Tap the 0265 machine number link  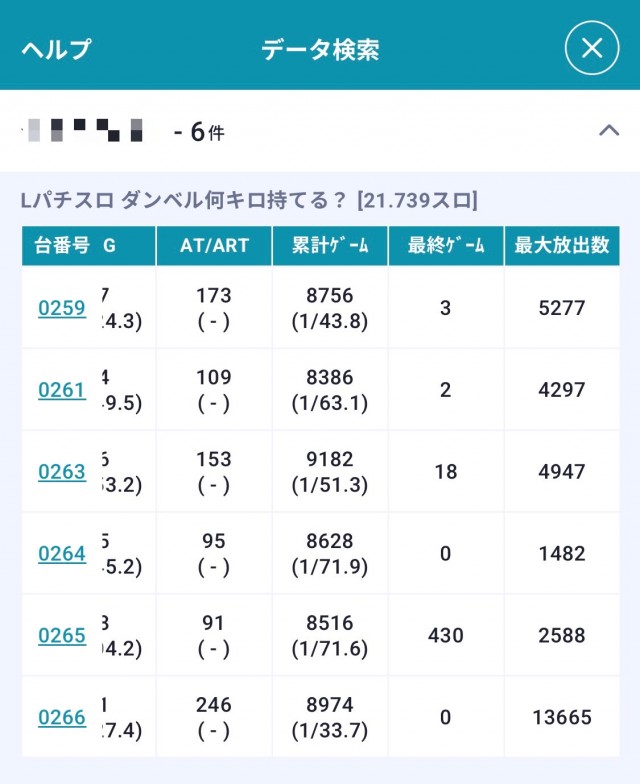pos(62,636)
